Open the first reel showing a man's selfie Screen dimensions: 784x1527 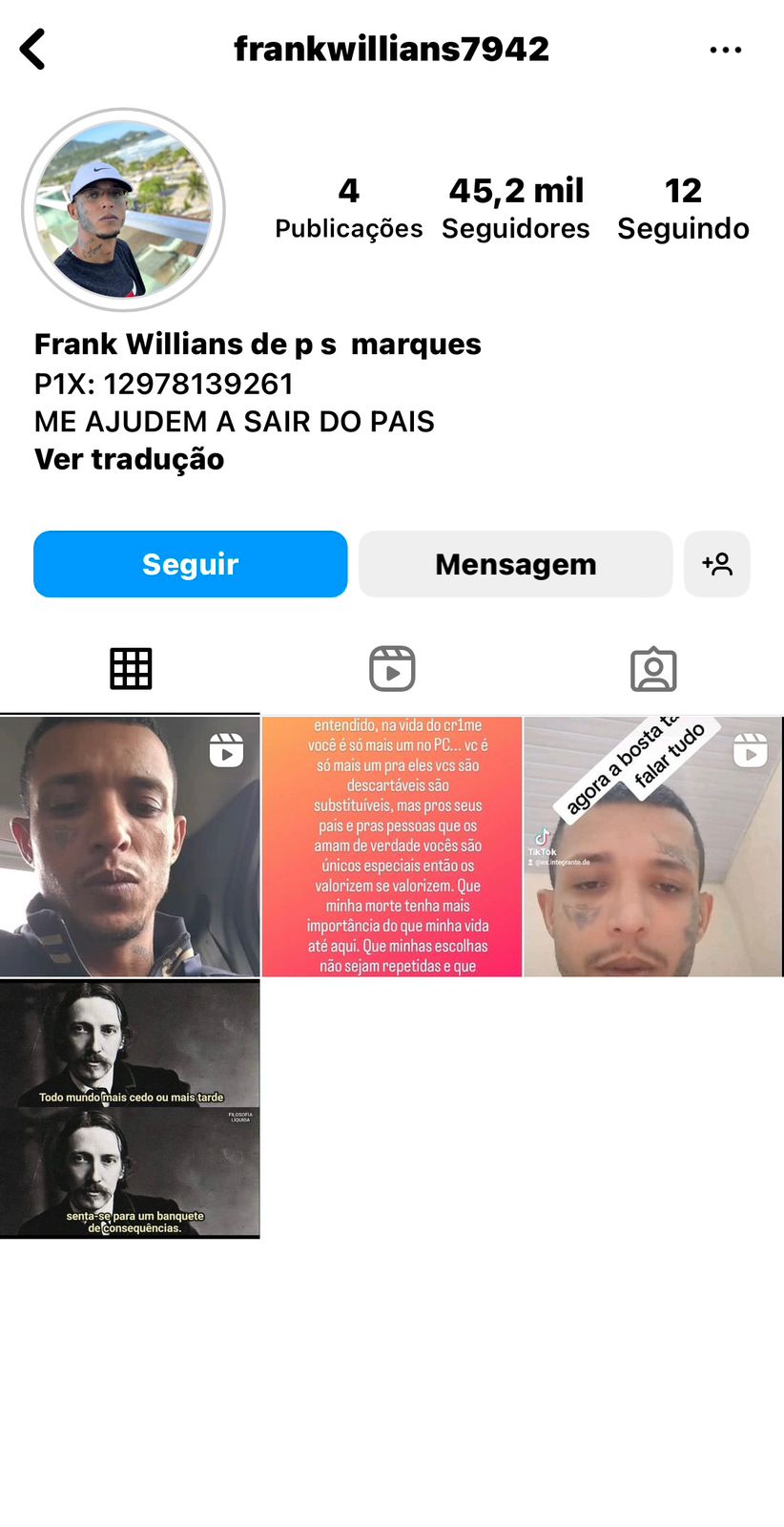point(130,847)
